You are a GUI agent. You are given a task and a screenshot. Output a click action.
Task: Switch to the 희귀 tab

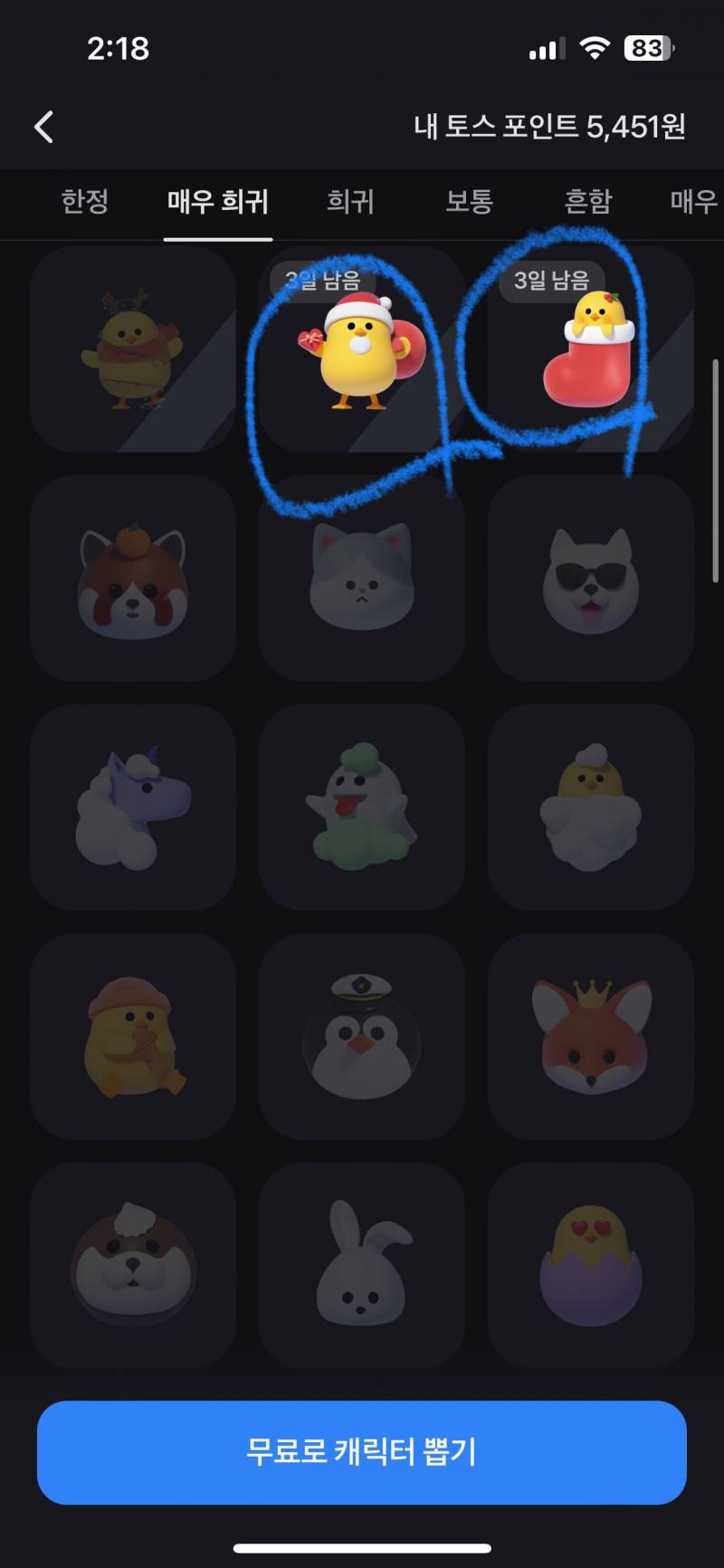(350, 201)
